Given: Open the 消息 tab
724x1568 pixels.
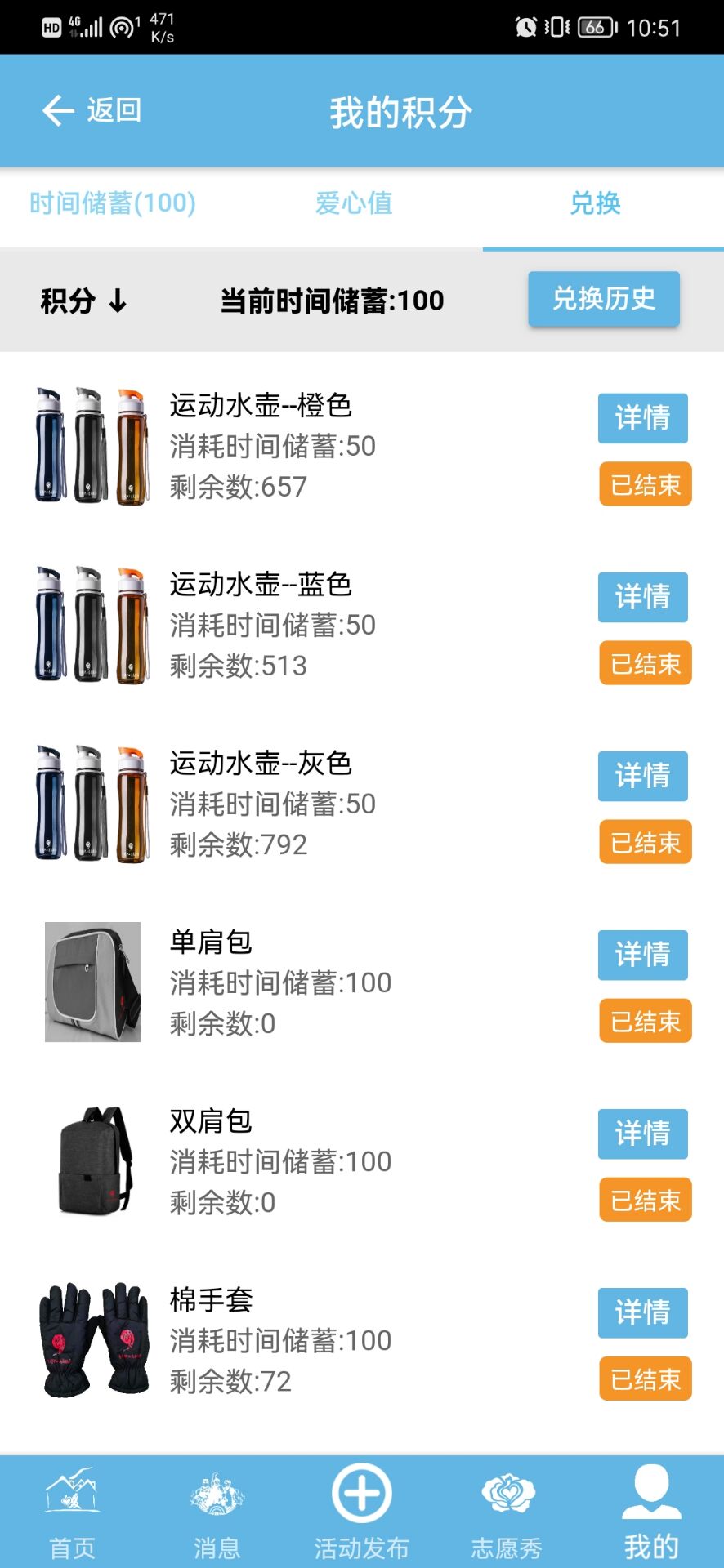Looking at the screenshot, I should click(x=217, y=1512).
